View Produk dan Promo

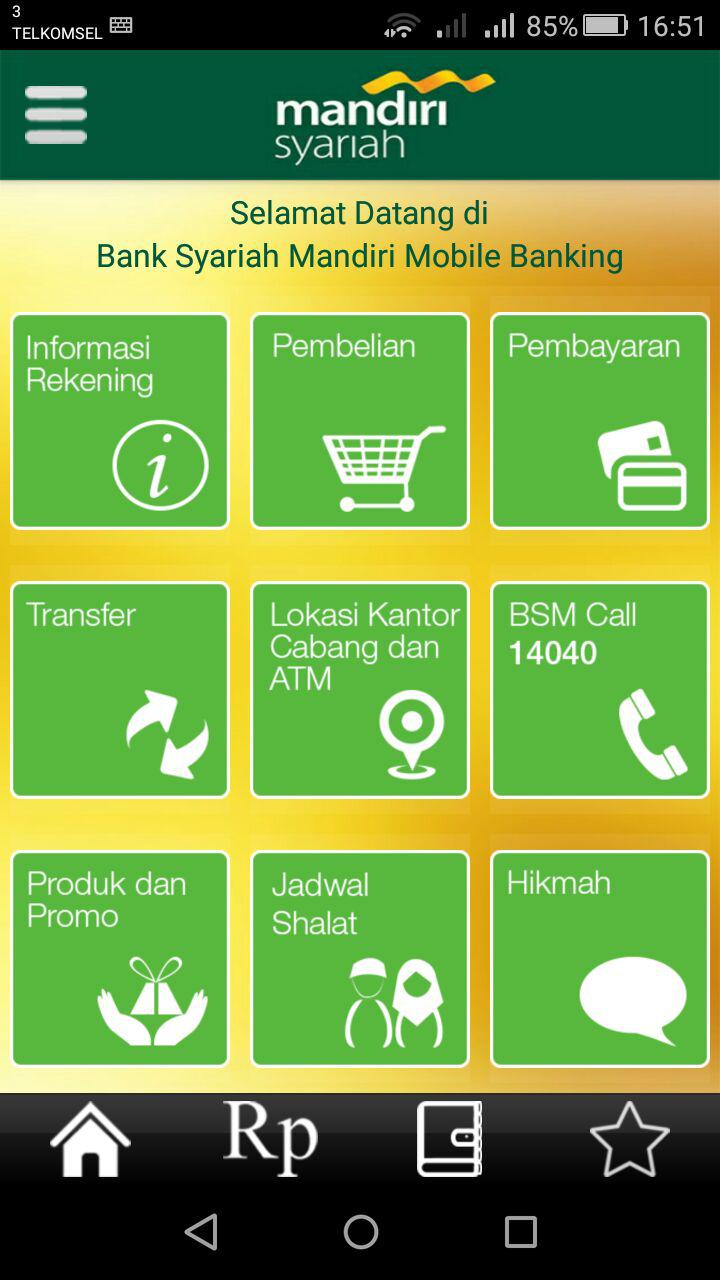point(120,959)
